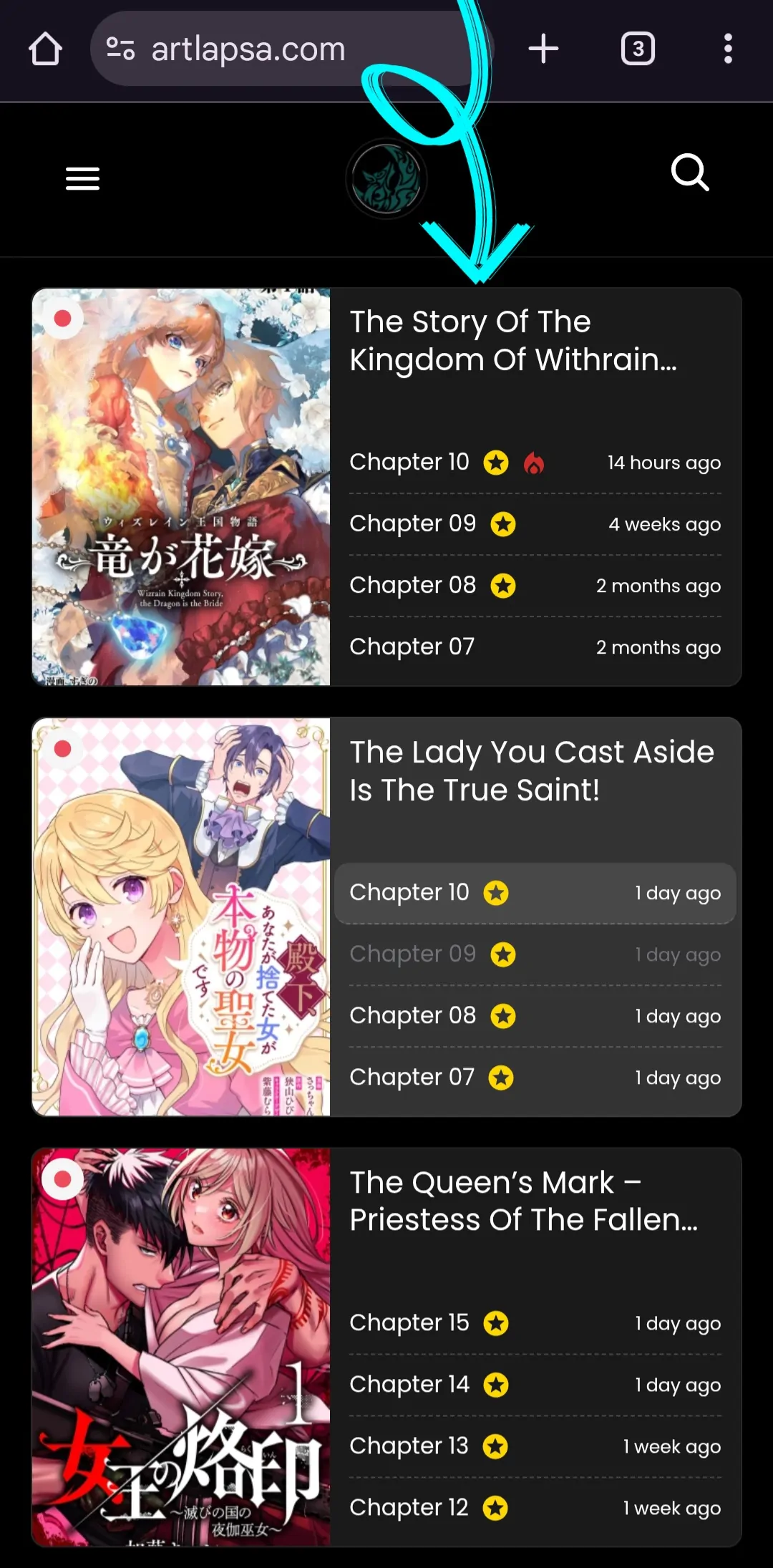Open the browser home page

pyautogui.click(x=45, y=49)
